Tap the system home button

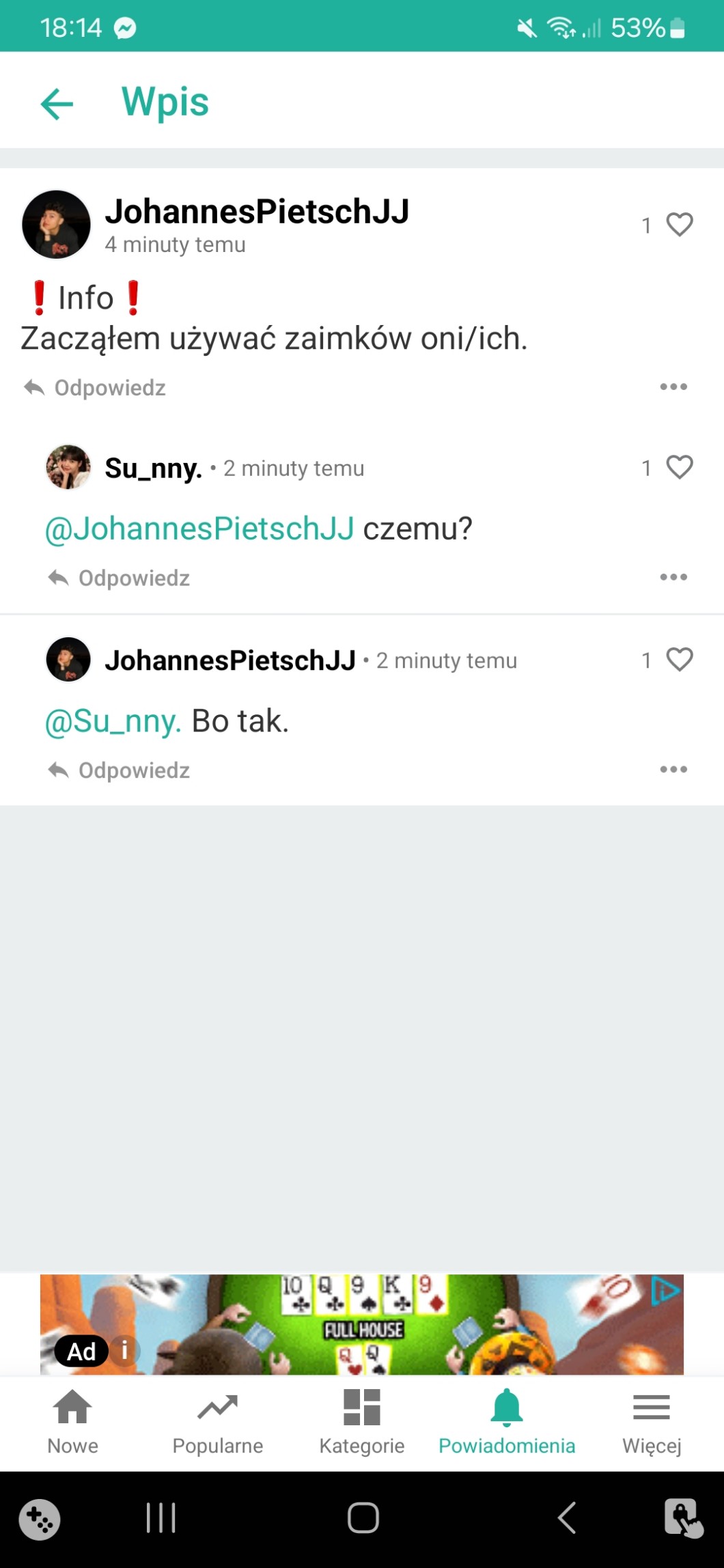tap(363, 1518)
